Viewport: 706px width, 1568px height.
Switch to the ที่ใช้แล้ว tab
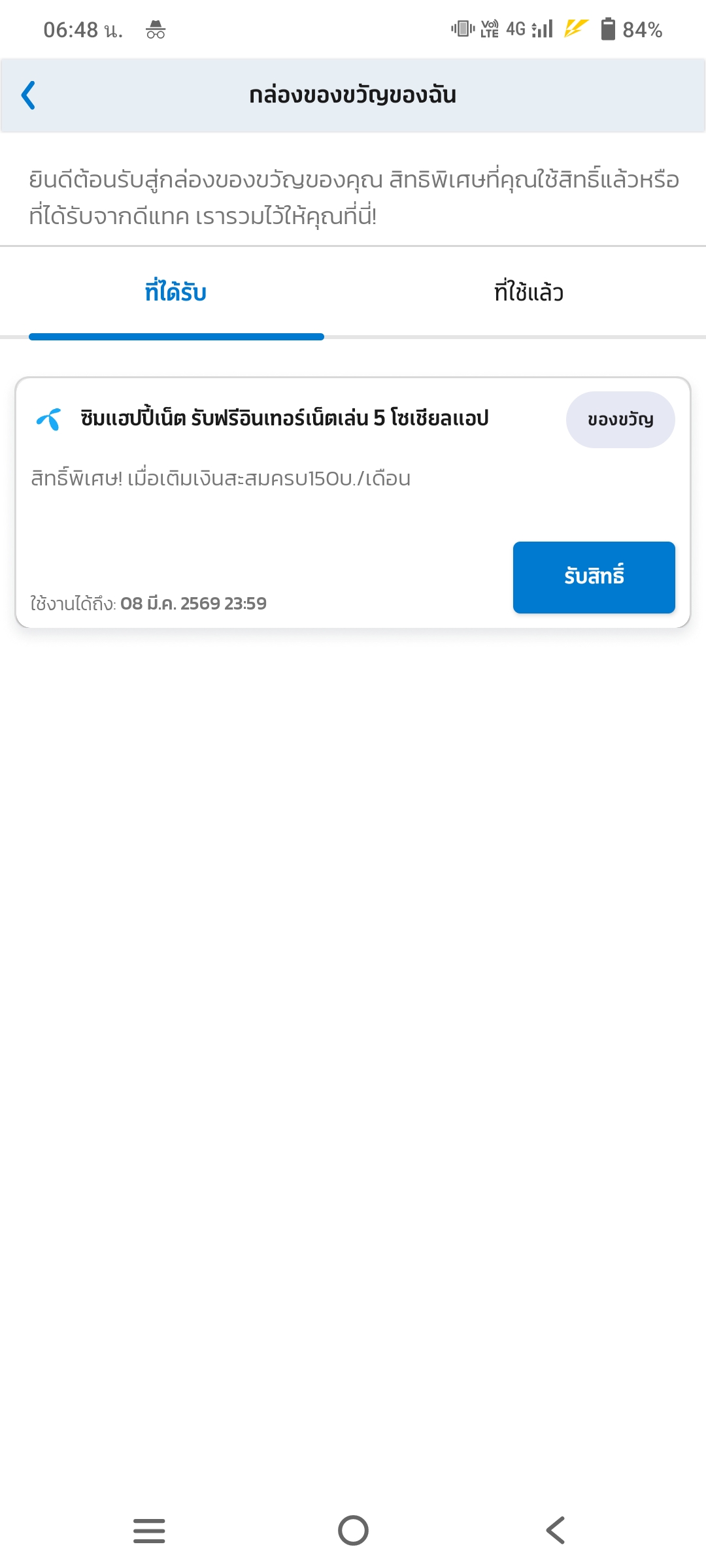pyautogui.click(x=528, y=292)
